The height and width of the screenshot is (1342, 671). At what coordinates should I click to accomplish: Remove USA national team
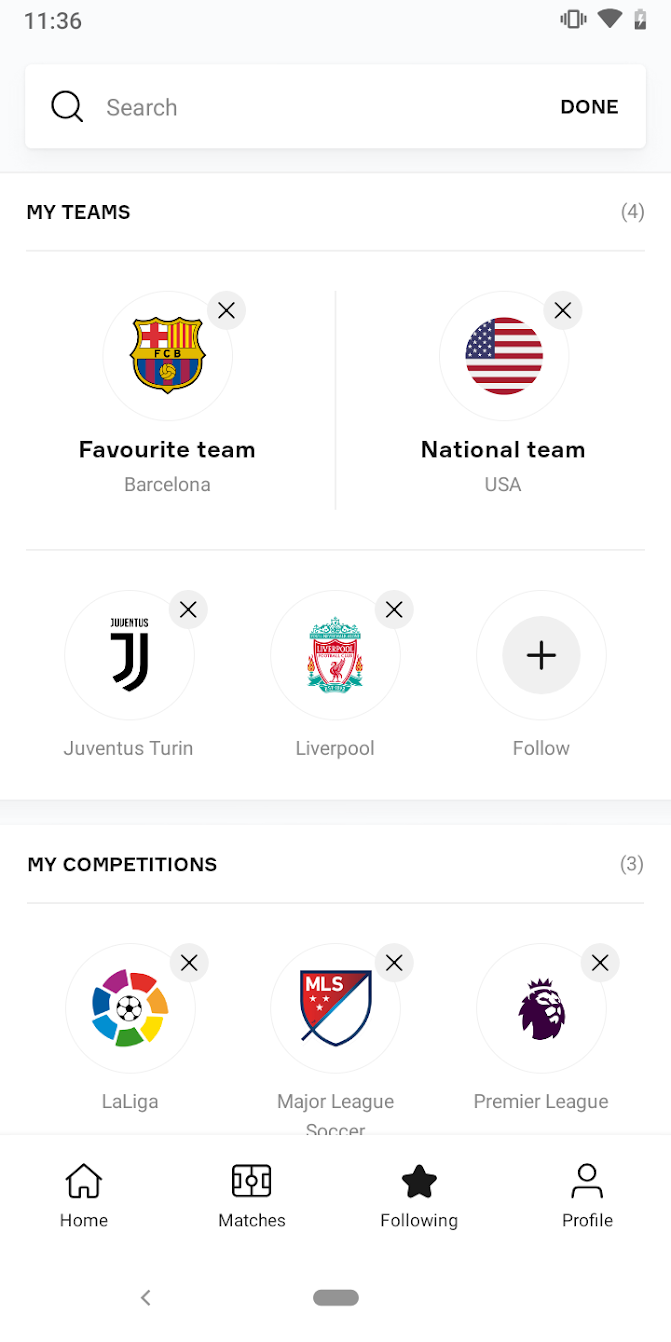pyautogui.click(x=563, y=310)
